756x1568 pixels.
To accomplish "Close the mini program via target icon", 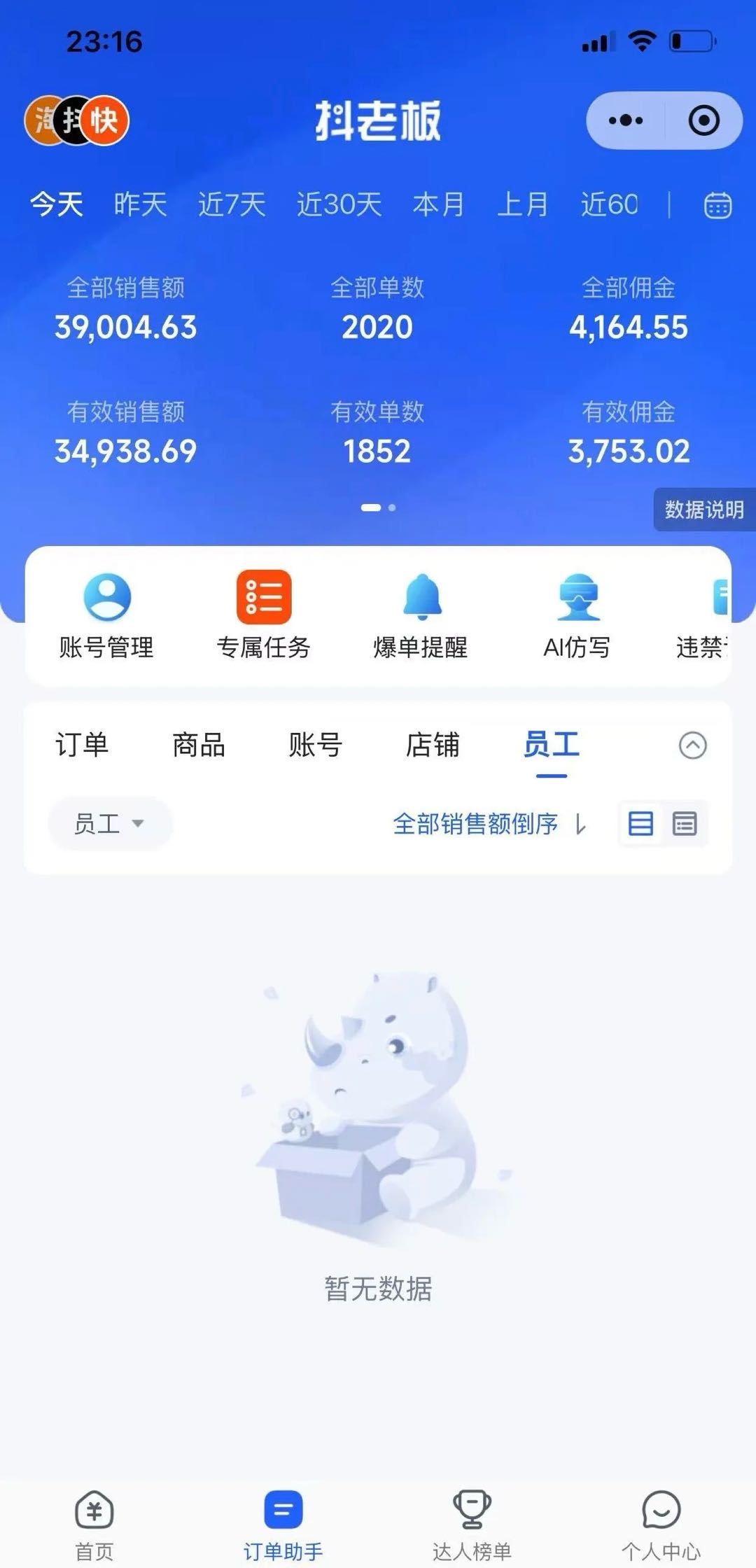I will pyautogui.click(x=703, y=120).
